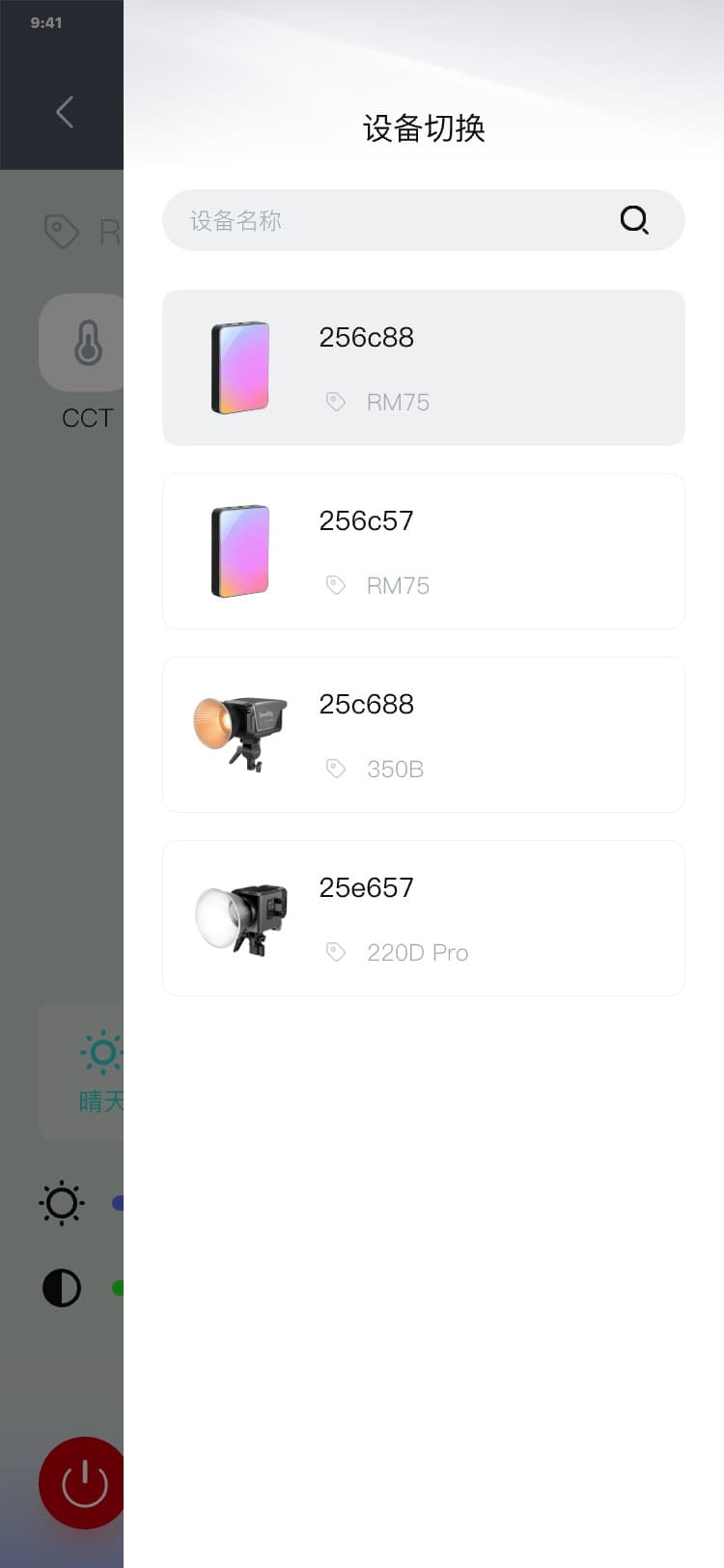Tap the device name search field

[386, 220]
